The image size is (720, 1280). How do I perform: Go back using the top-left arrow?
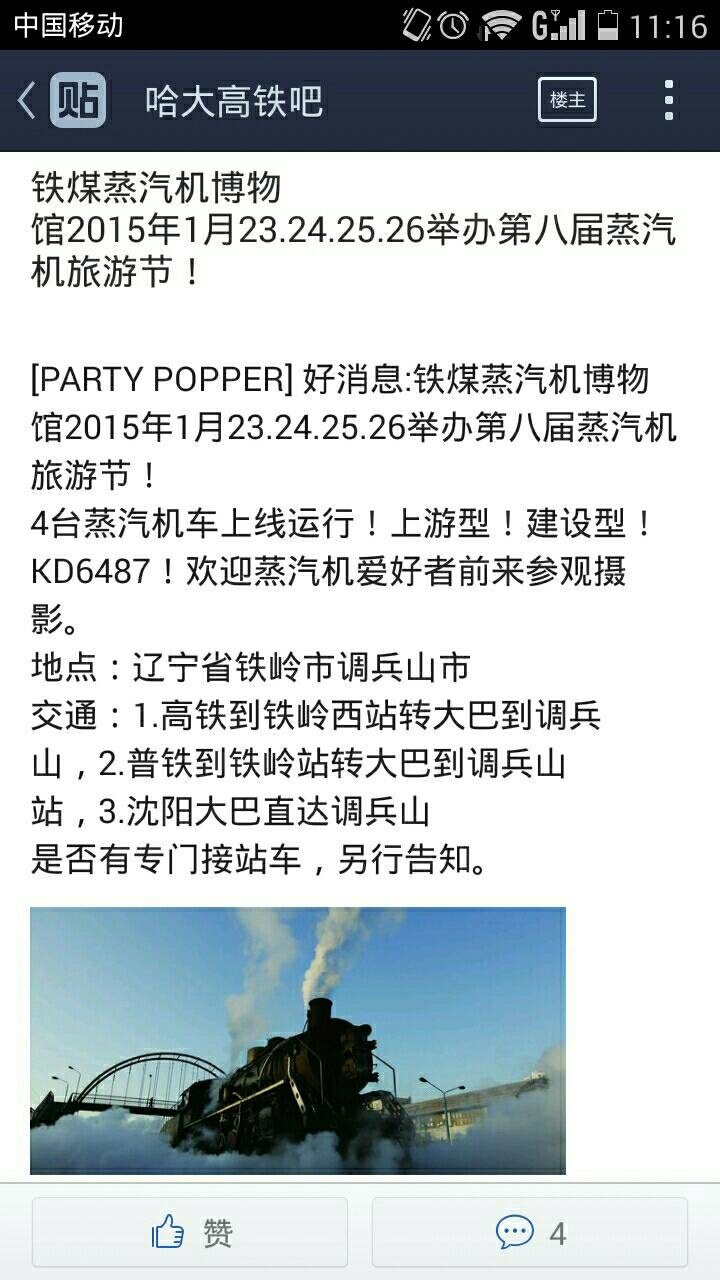tap(28, 101)
